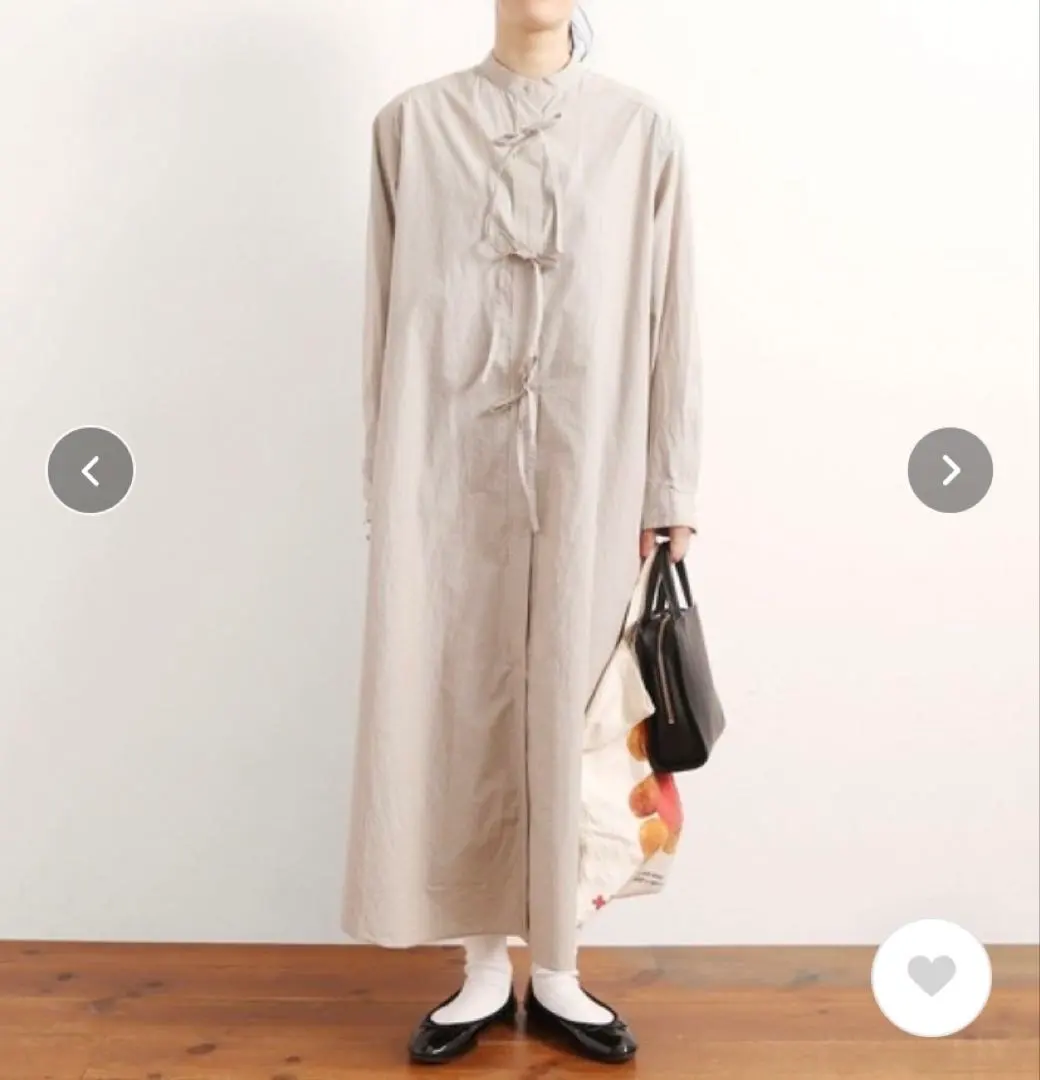Show the next product photo
The height and width of the screenshot is (1080, 1040).
click(x=950, y=470)
